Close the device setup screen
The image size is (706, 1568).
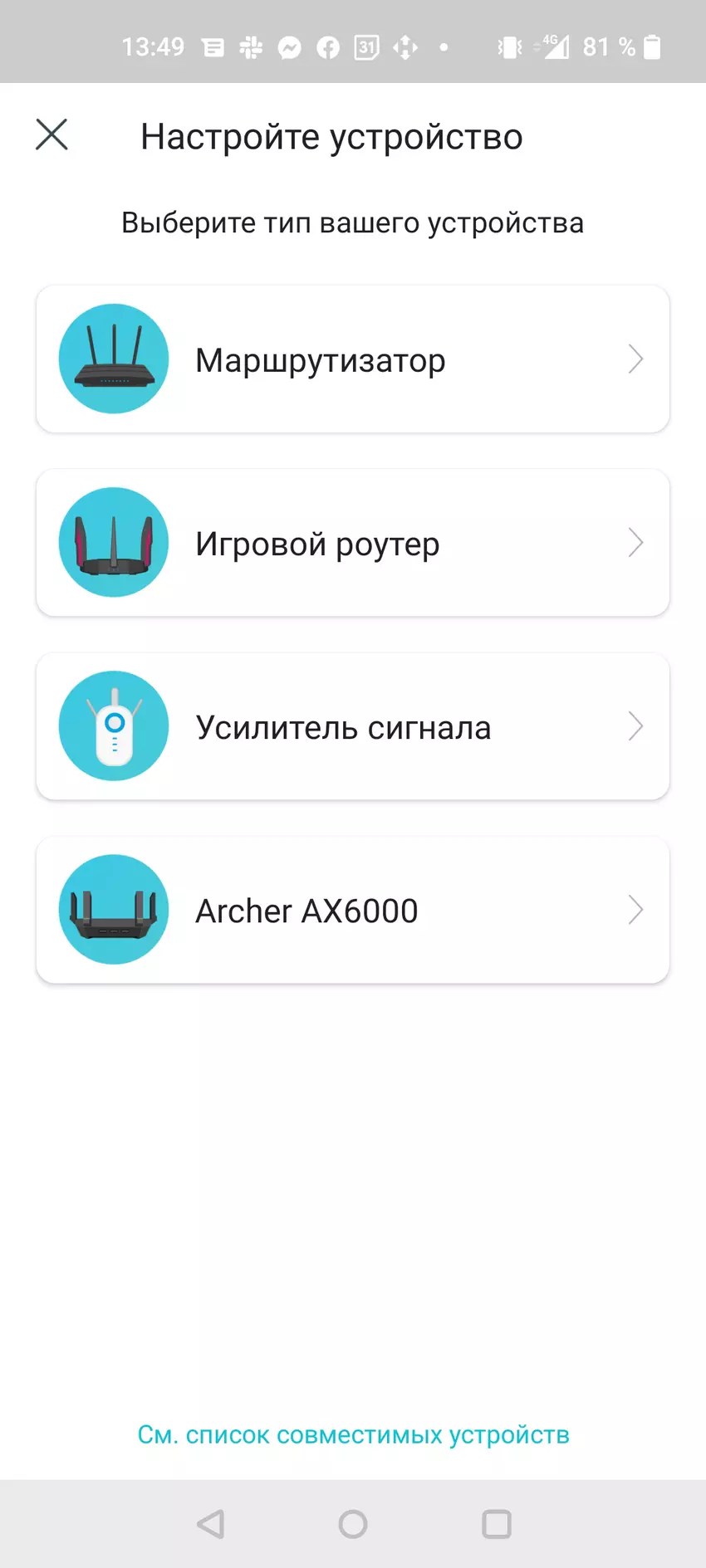tap(51, 134)
